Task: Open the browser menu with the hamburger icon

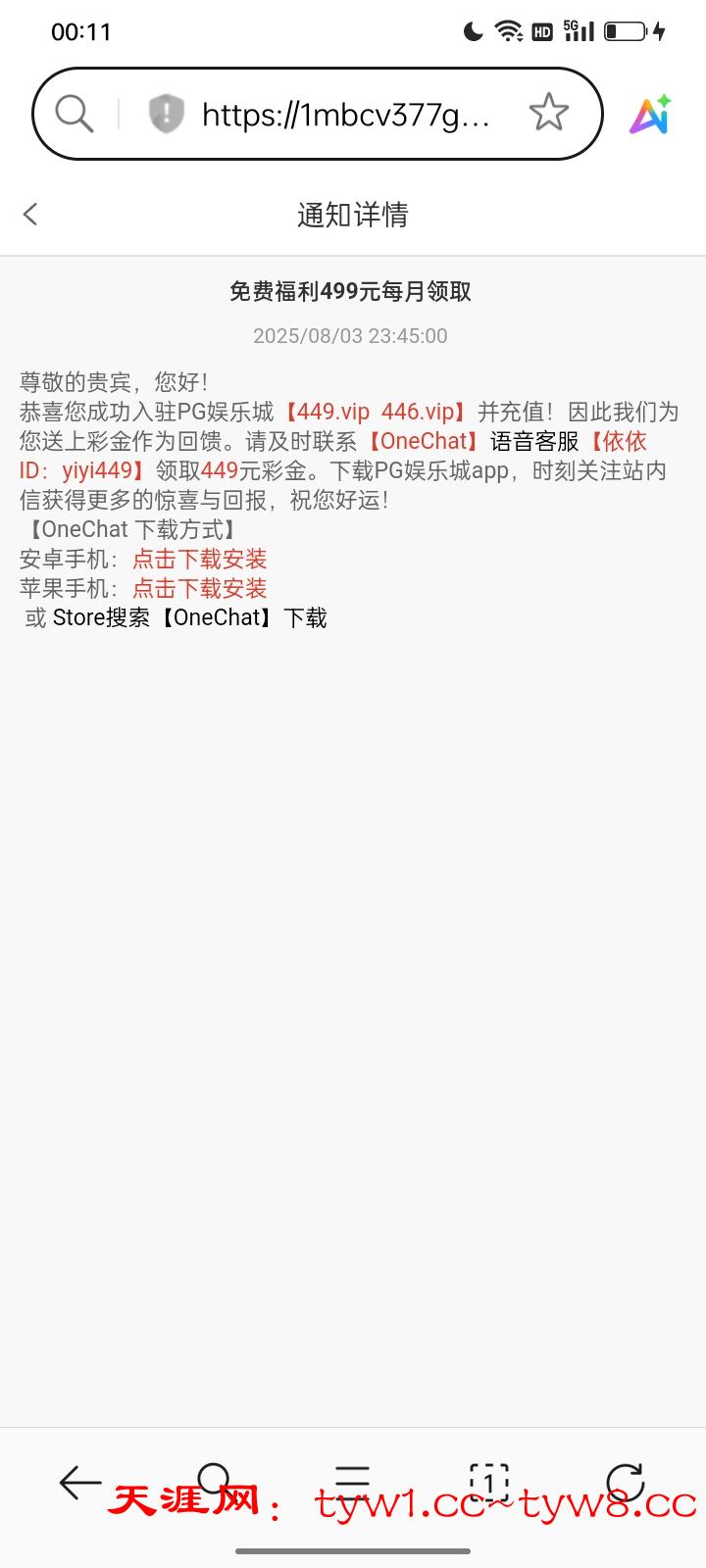Action: pos(352,1484)
